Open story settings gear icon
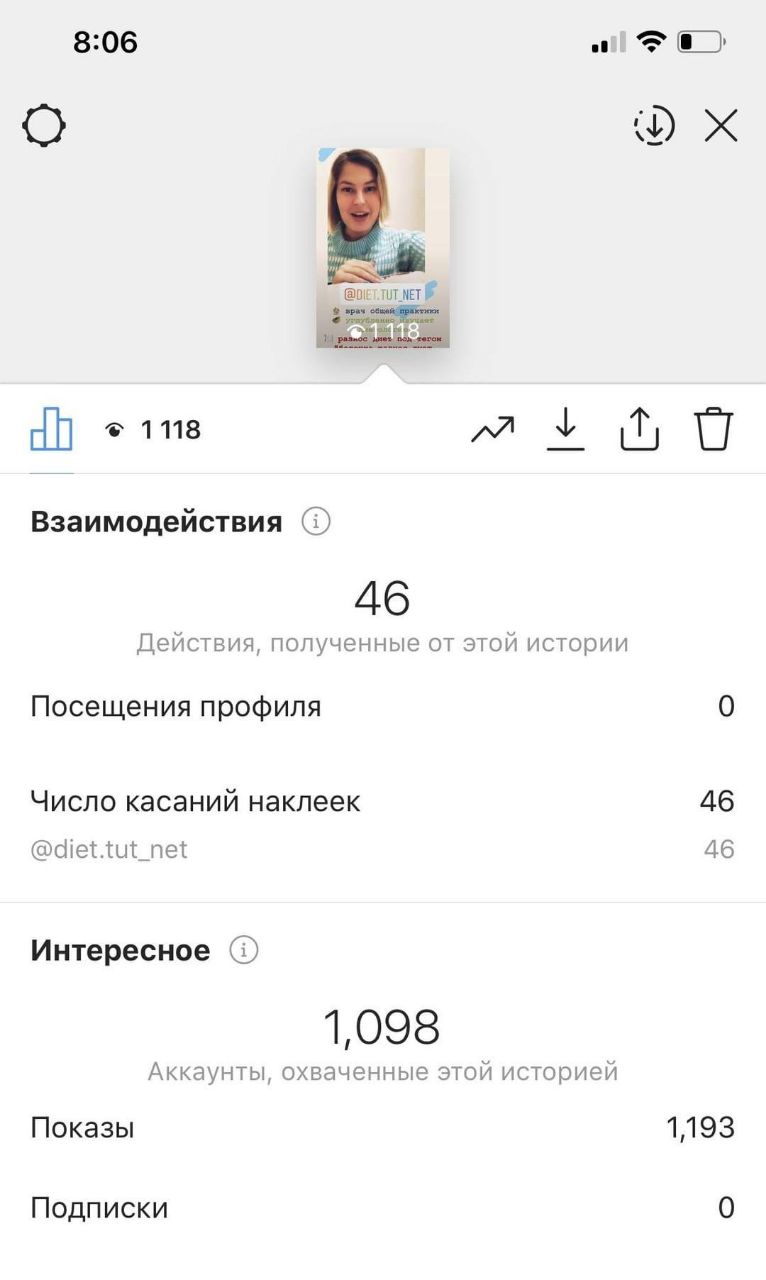 (x=44, y=127)
